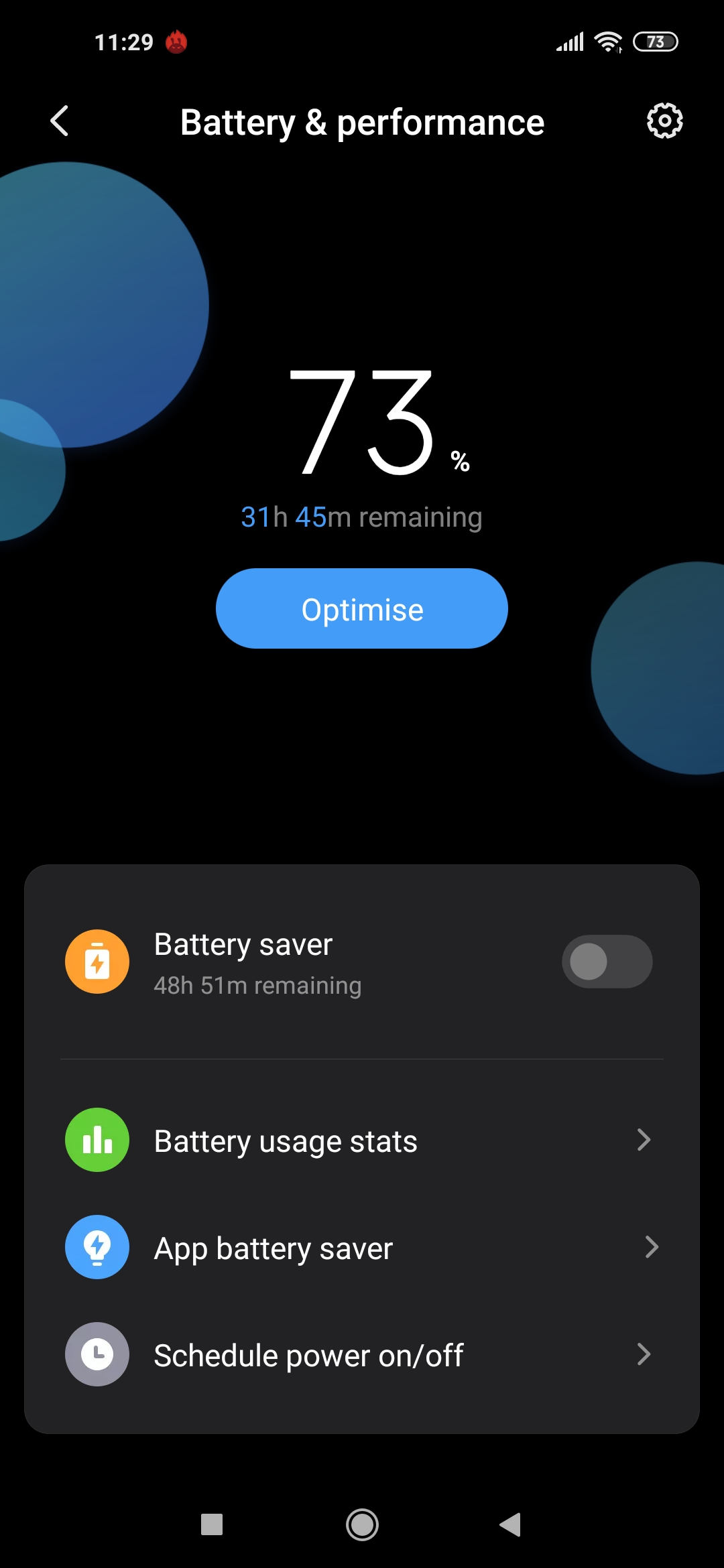Viewport: 724px width, 1568px height.
Task: Go to the system home screen
Action: tap(362, 1525)
